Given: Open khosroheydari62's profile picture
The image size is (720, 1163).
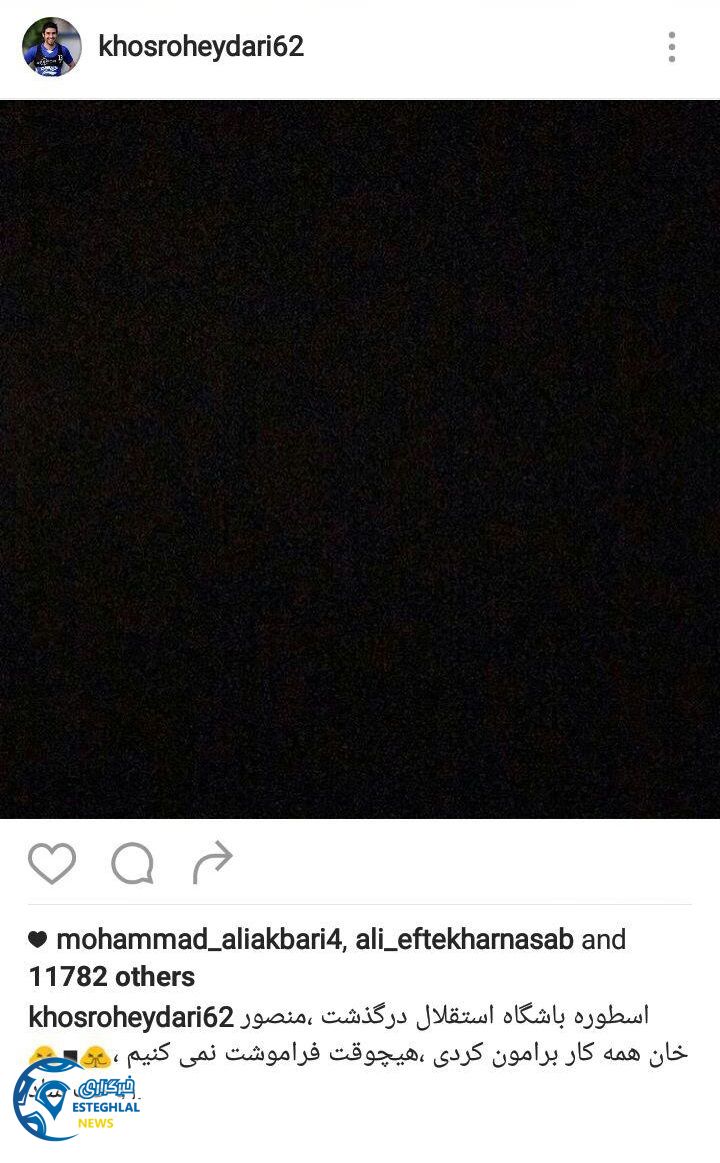Looking at the screenshot, I should point(52,47).
